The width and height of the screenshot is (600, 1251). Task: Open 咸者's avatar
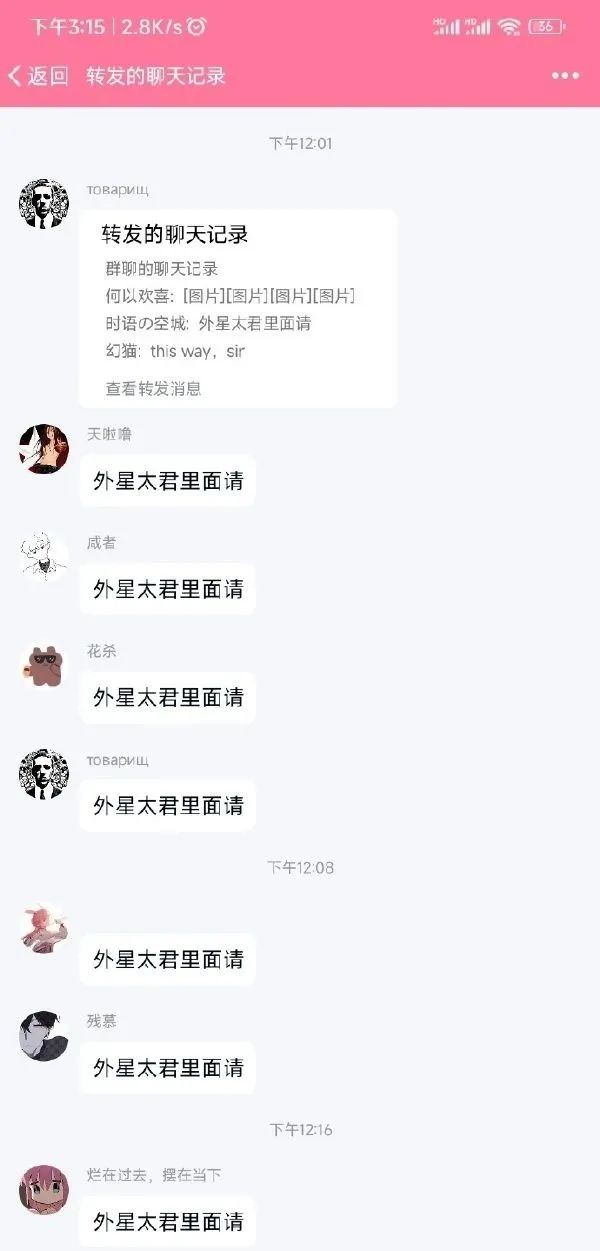pos(44,557)
